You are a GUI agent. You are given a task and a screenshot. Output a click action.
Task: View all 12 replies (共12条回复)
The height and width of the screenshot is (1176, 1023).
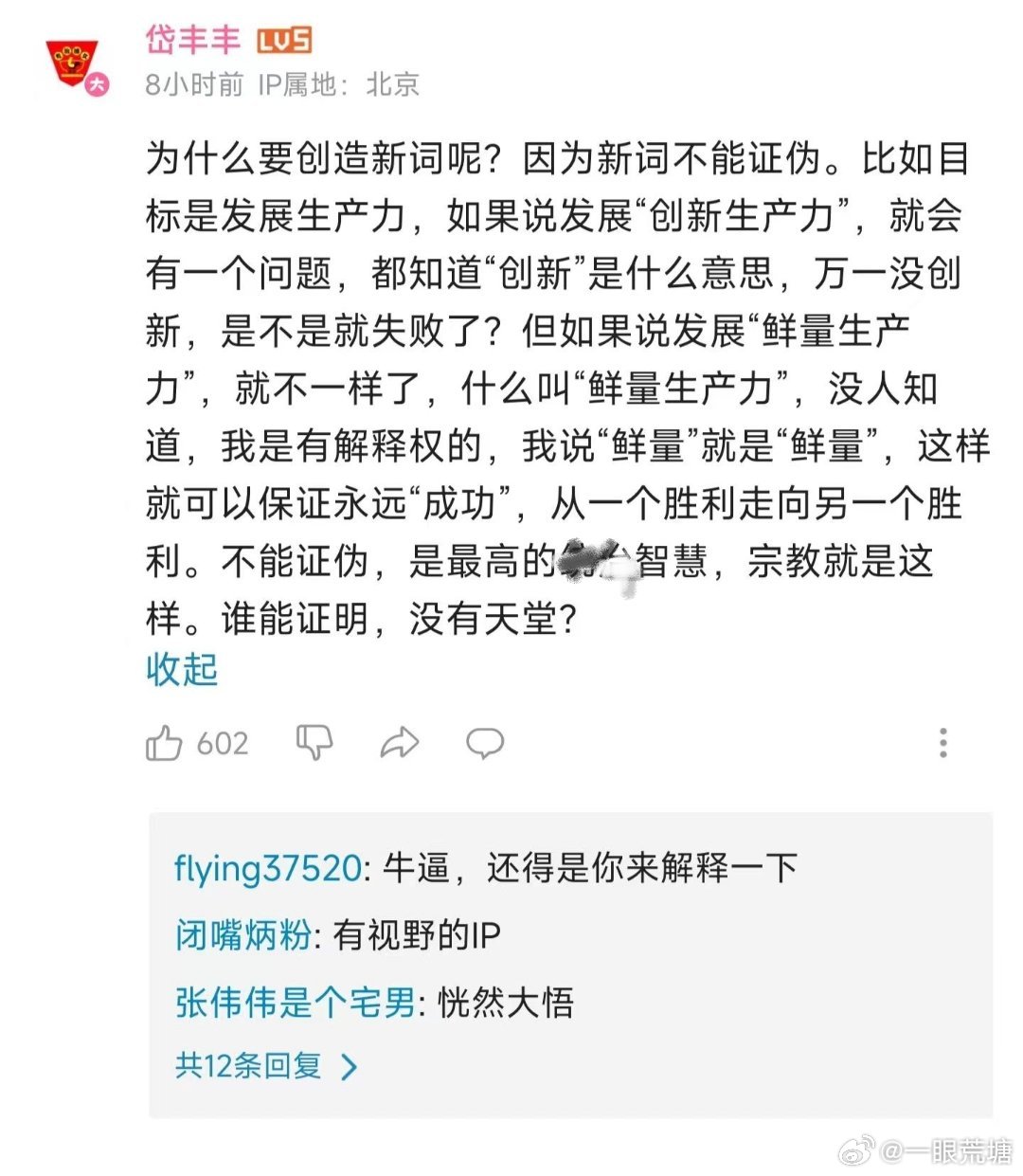tap(266, 1066)
